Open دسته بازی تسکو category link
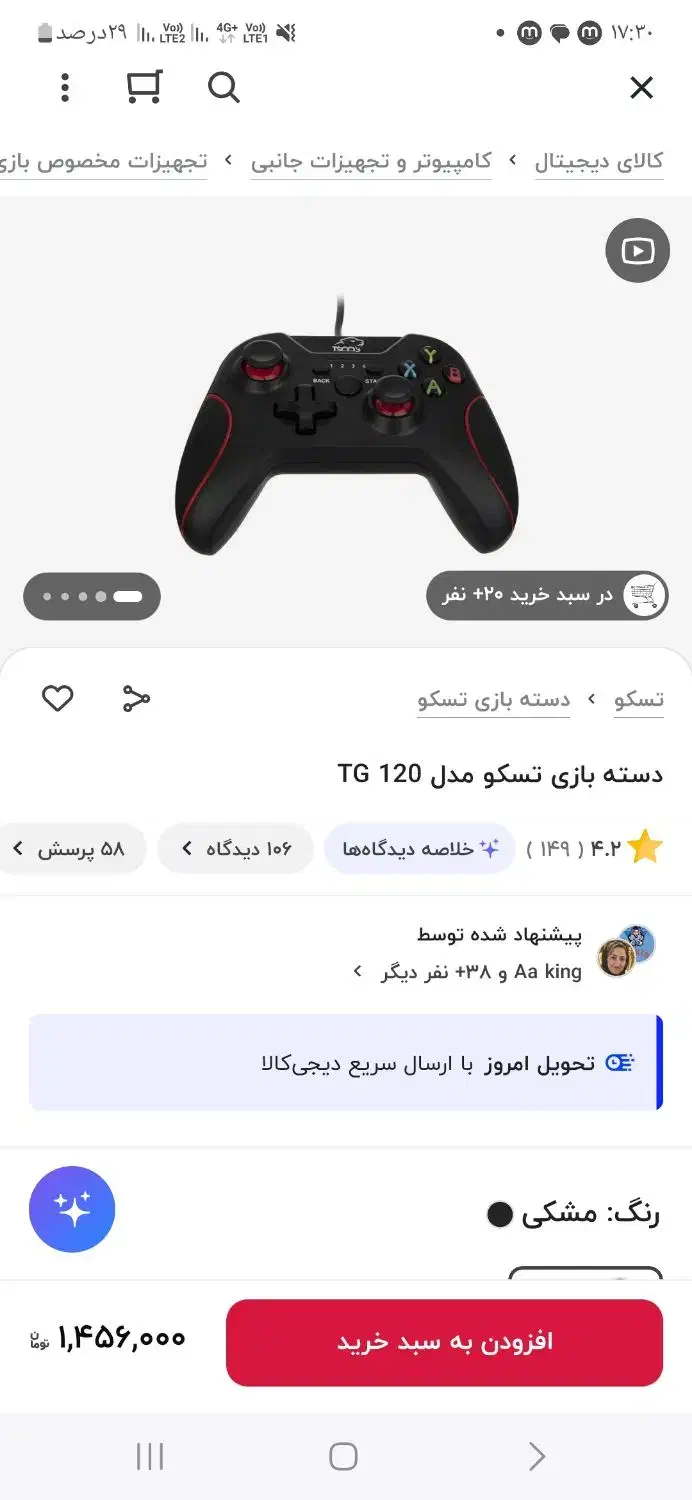The width and height of the screenshot is (692, 1500). [494, 699]
